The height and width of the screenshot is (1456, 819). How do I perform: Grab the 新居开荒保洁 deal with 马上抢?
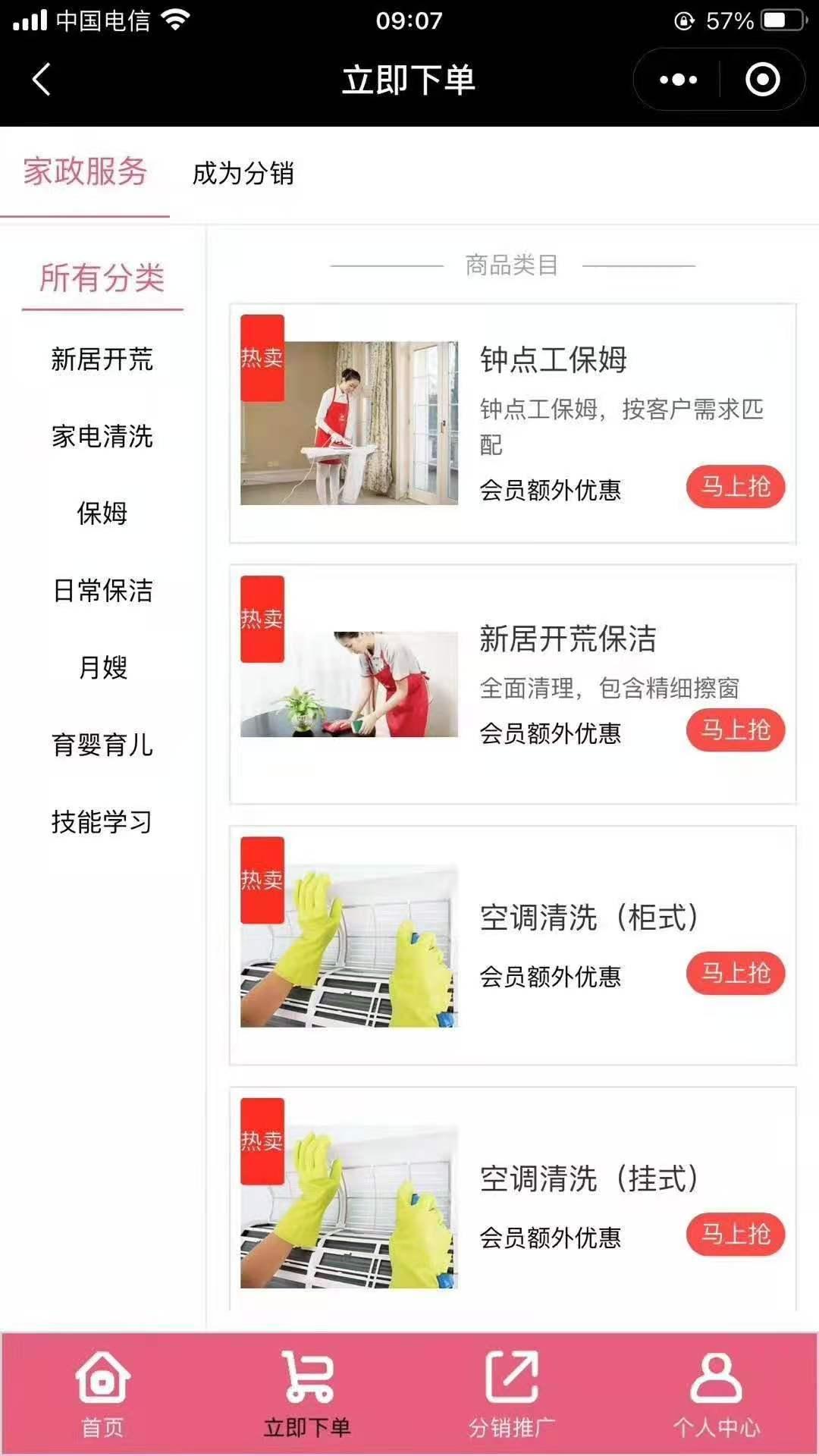pyautogui.click(x=735, y=730)
